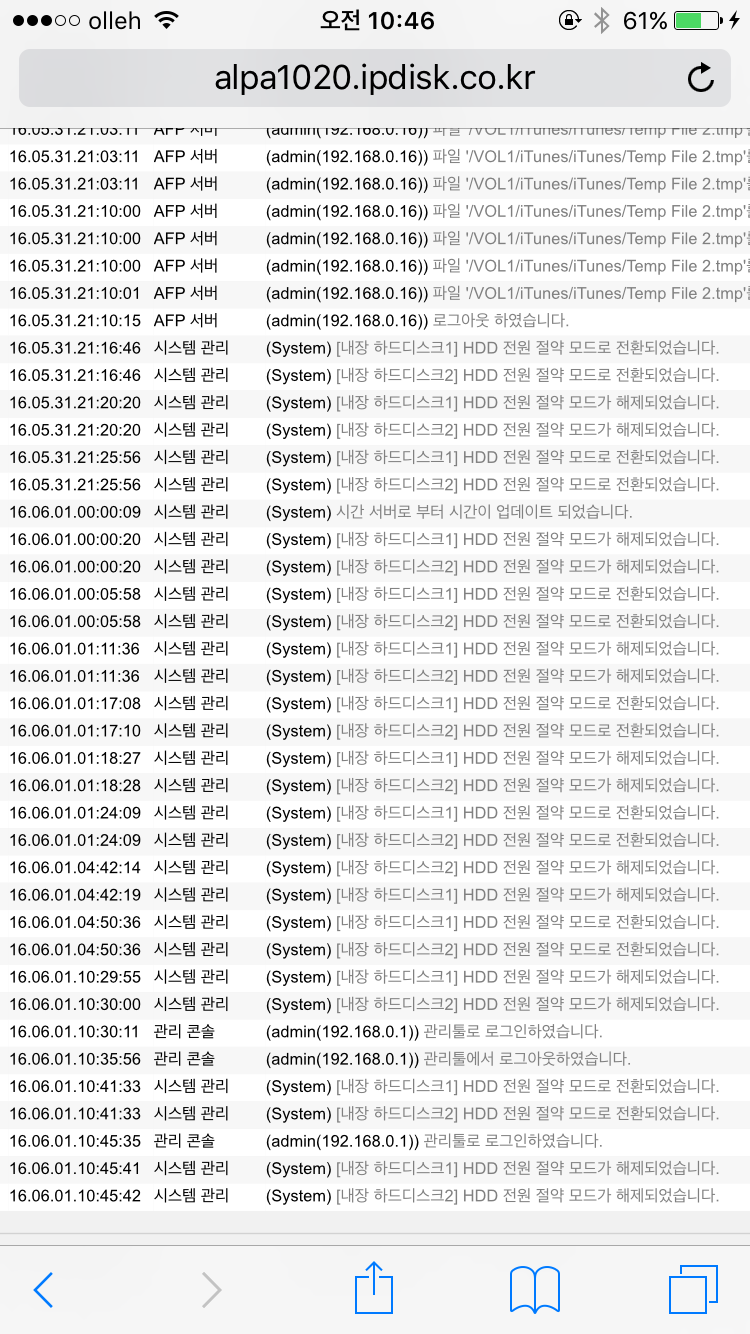Tap the alpa1020.ipdisk.co.kr address bar

coord(375,78)
